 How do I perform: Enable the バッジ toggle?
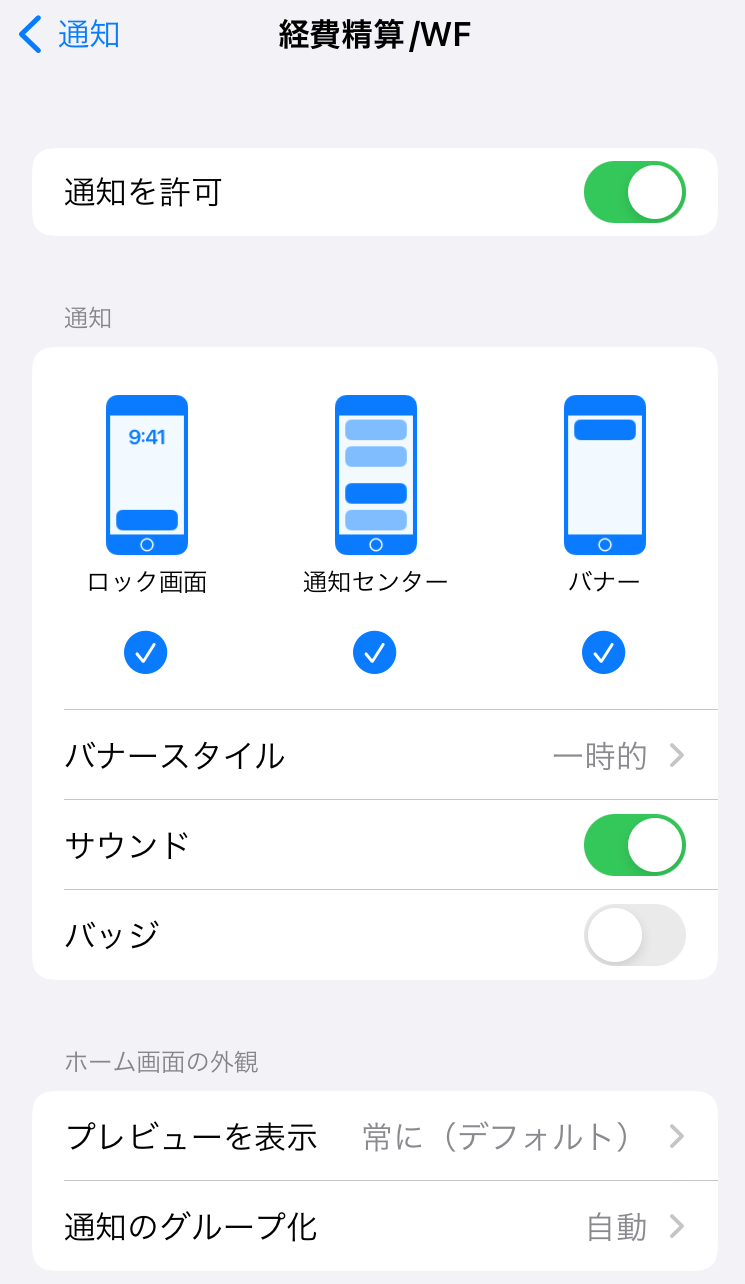coord(634,935)
